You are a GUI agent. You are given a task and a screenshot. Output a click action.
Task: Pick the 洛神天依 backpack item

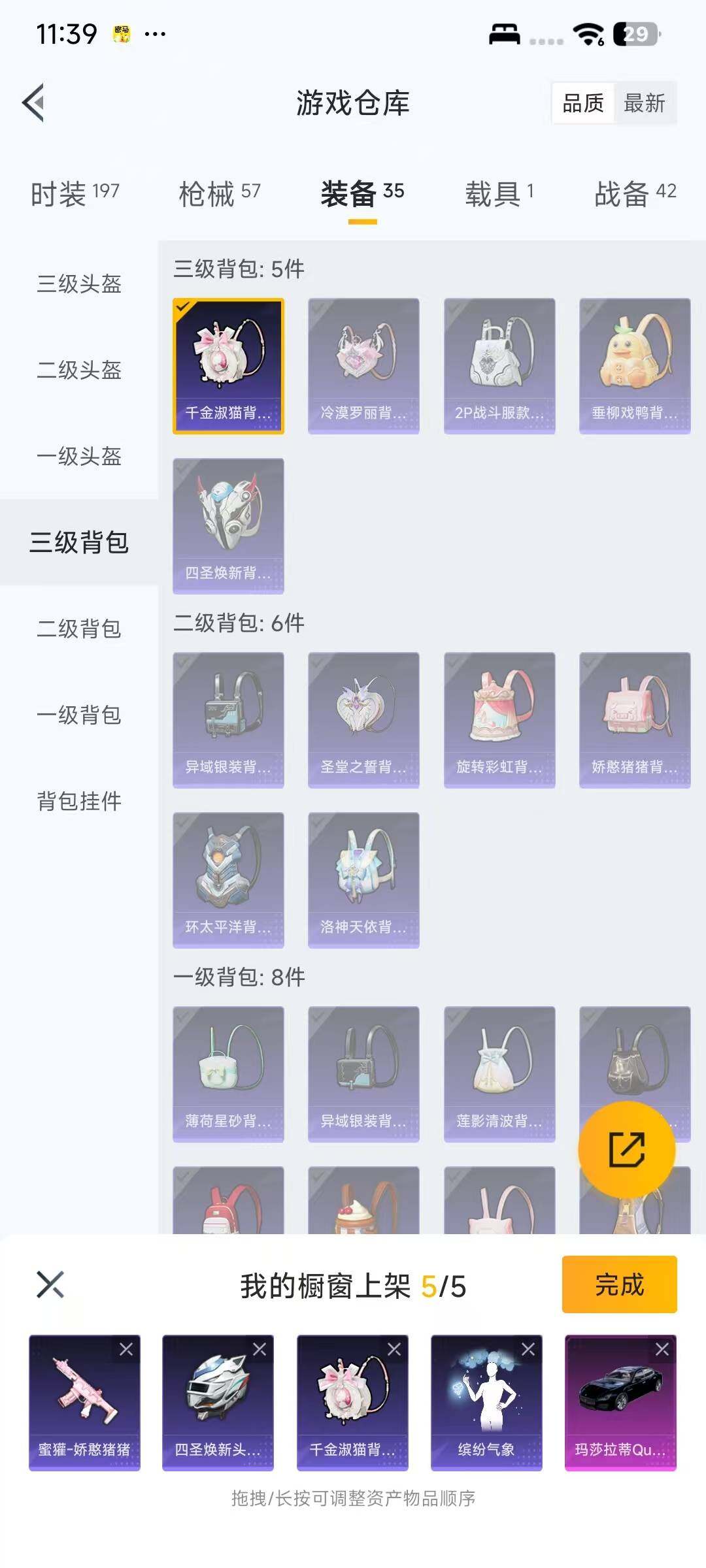[363, 879]
